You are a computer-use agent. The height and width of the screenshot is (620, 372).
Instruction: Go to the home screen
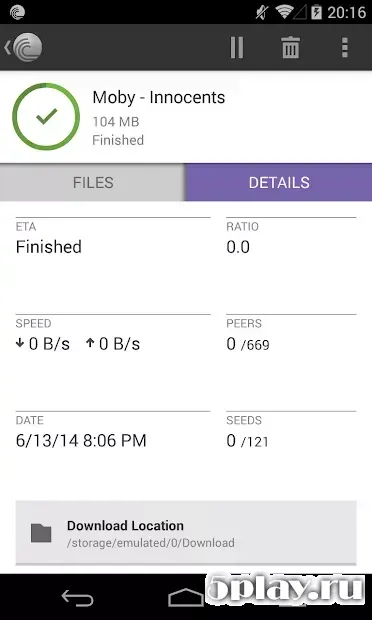click(186, 597)
